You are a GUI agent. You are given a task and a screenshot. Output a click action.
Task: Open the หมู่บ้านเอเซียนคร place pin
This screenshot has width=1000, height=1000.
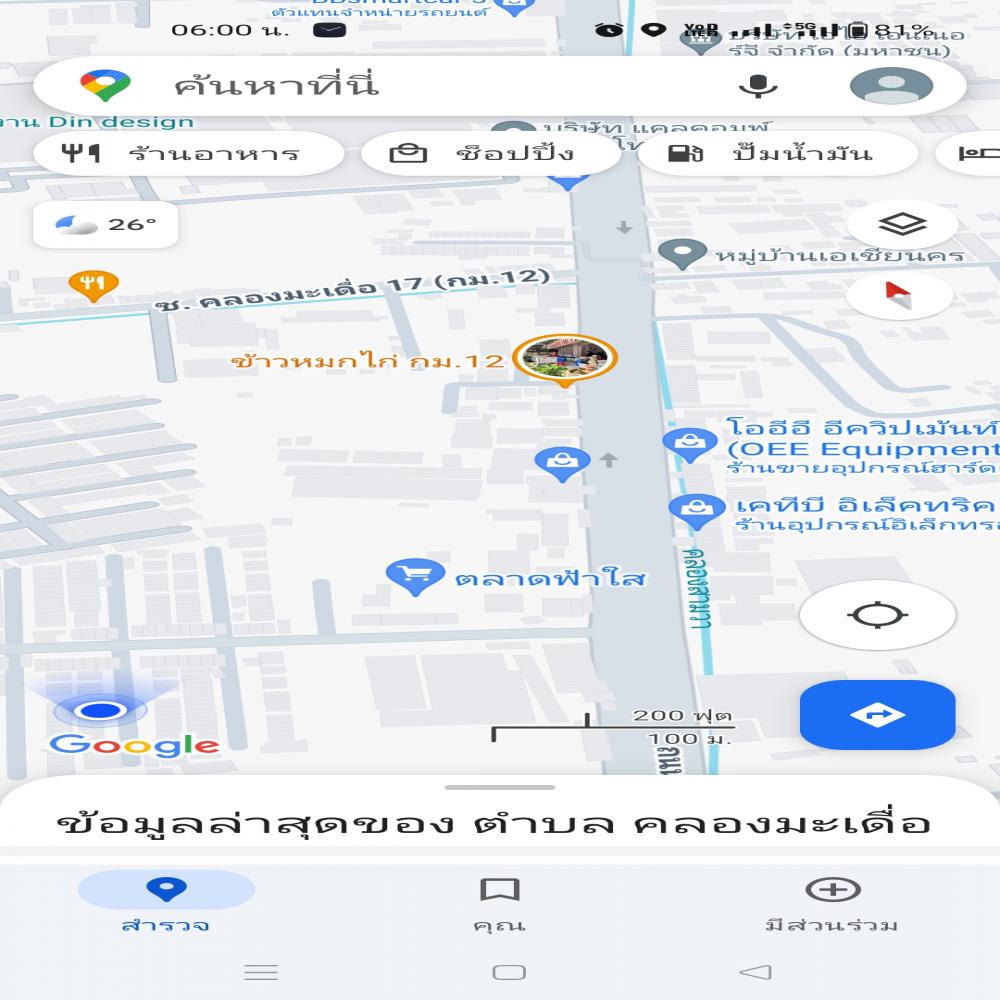tap(683, 254)
